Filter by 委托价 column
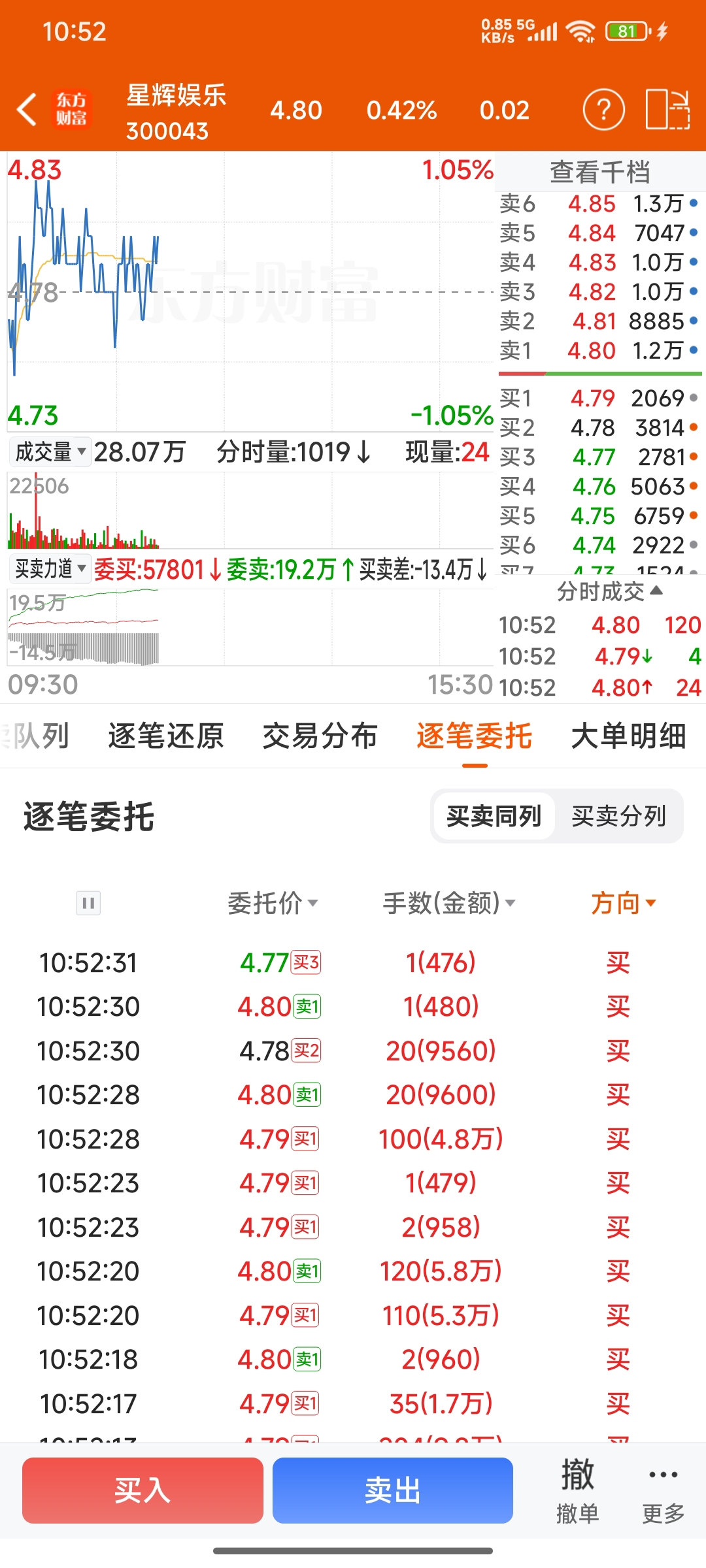Screen dimensions: 706x1568 point(273,903)
